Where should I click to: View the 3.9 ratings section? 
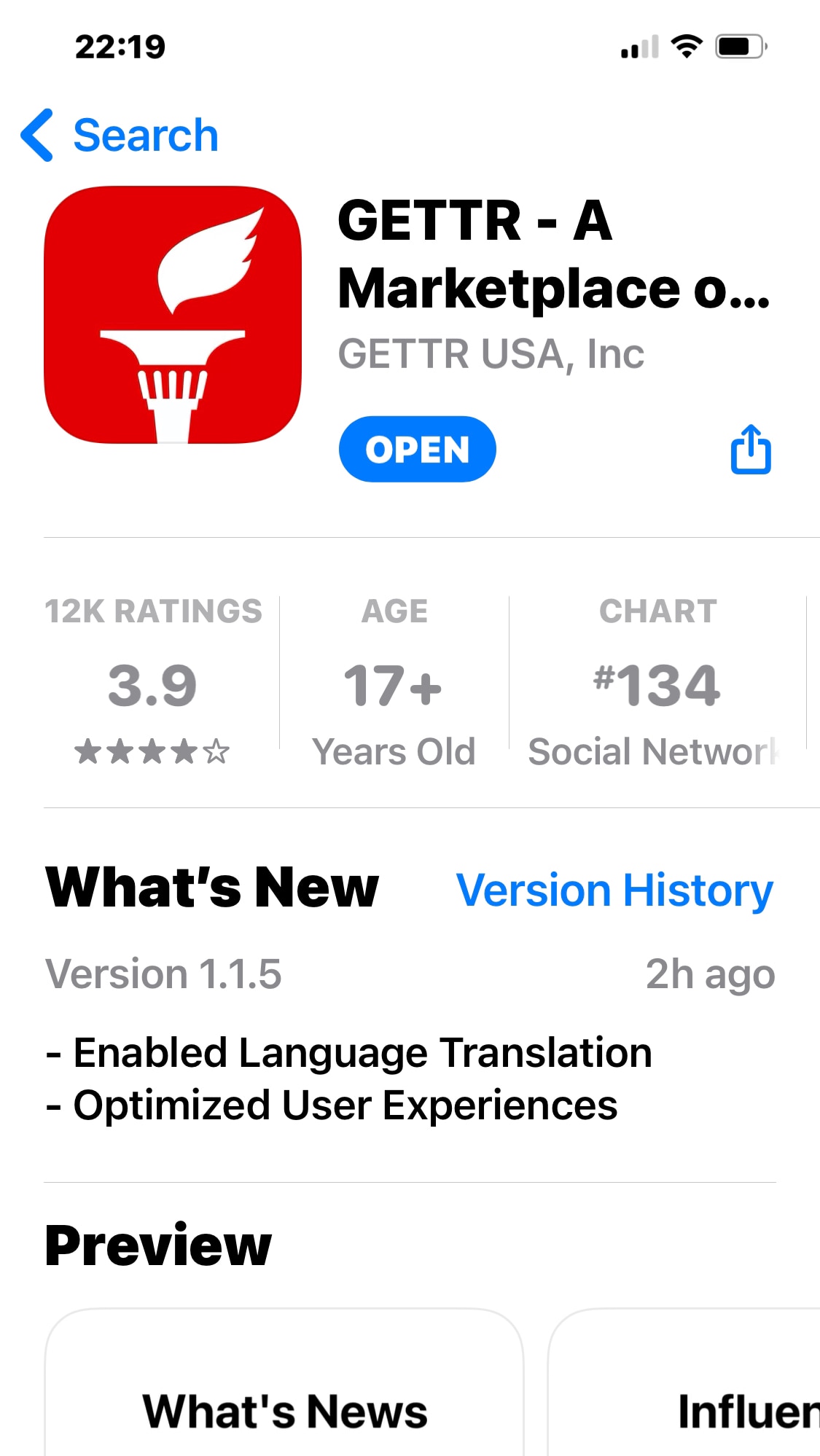click(153, 685)
